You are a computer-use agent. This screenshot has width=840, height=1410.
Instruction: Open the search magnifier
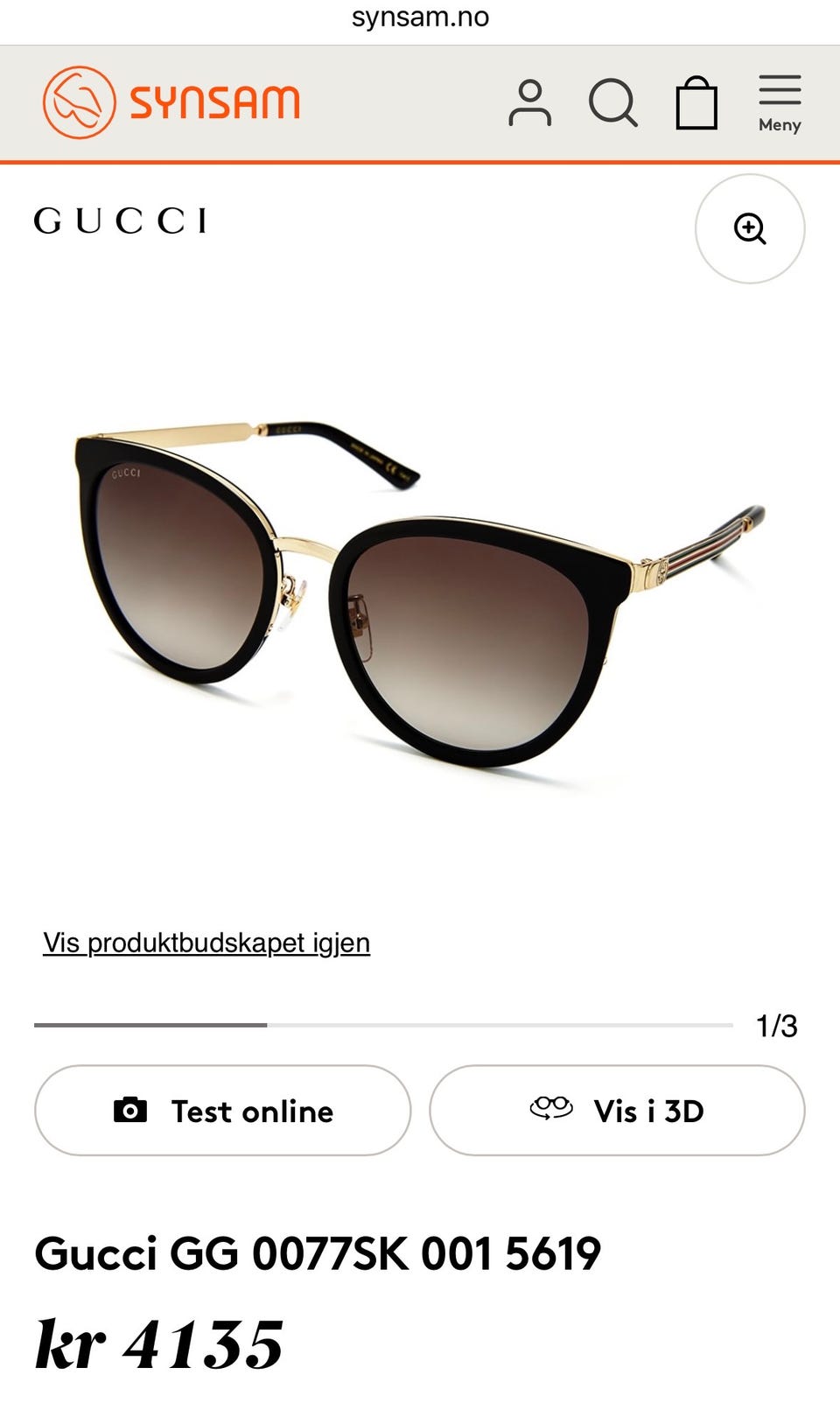point(612,103)
